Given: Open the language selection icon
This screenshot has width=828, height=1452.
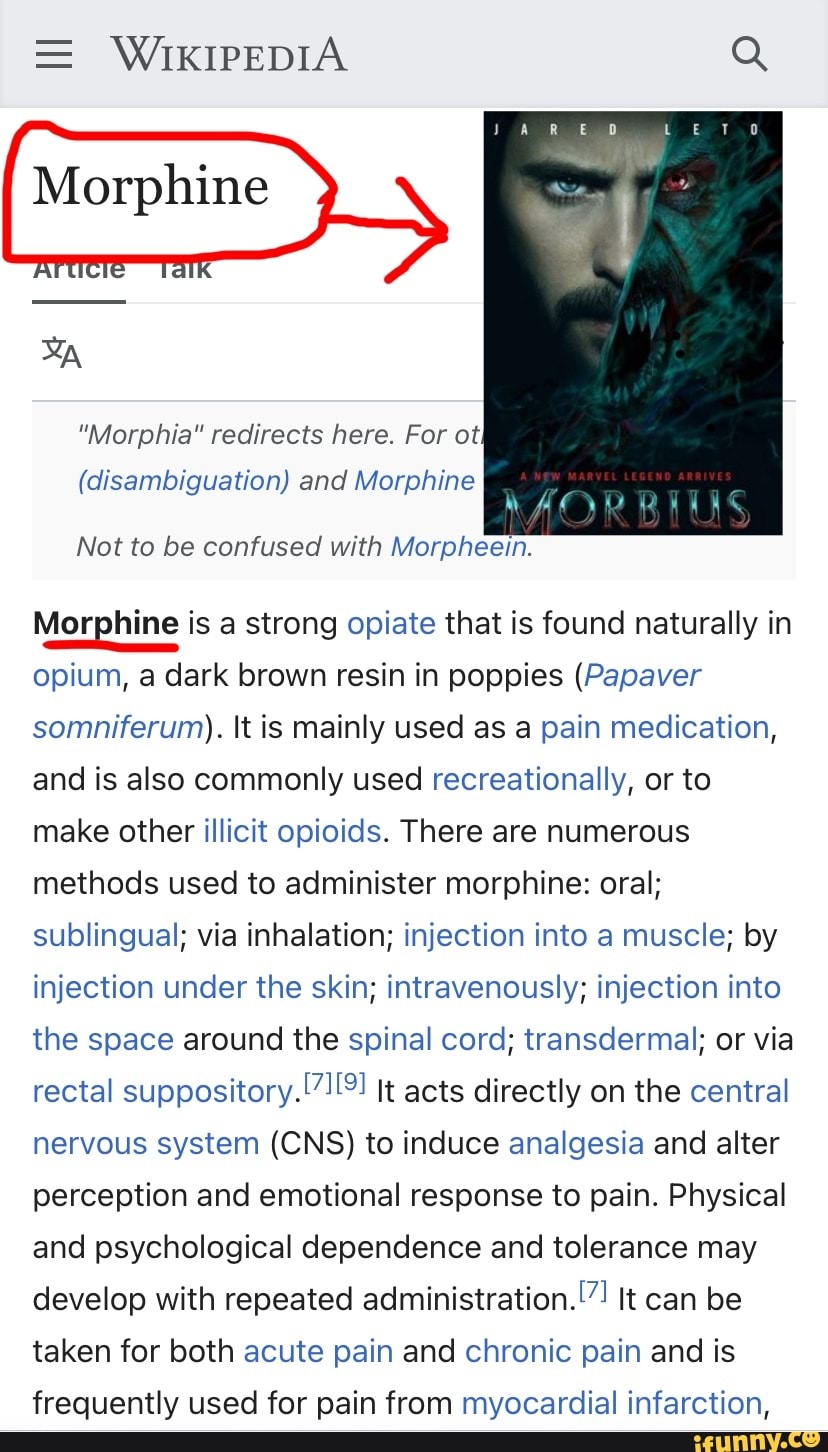Looking at the screenshot, I should click(x=60, y=350).
